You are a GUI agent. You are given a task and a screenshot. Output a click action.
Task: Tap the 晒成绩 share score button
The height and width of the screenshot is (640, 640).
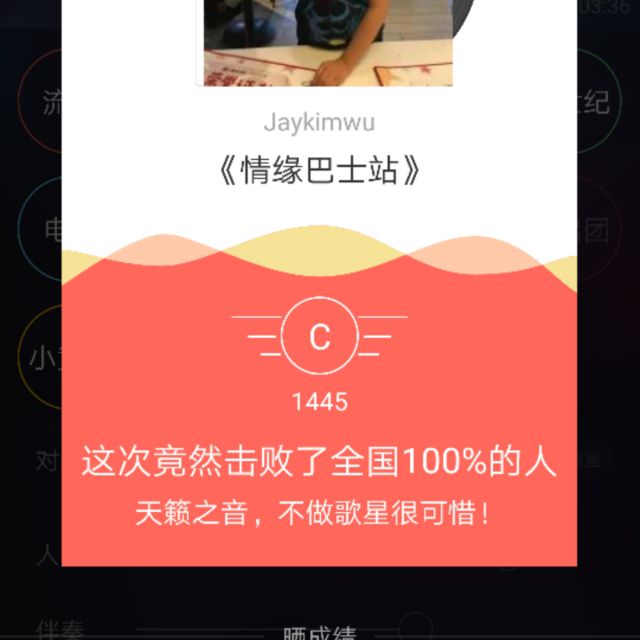(320, 633)
